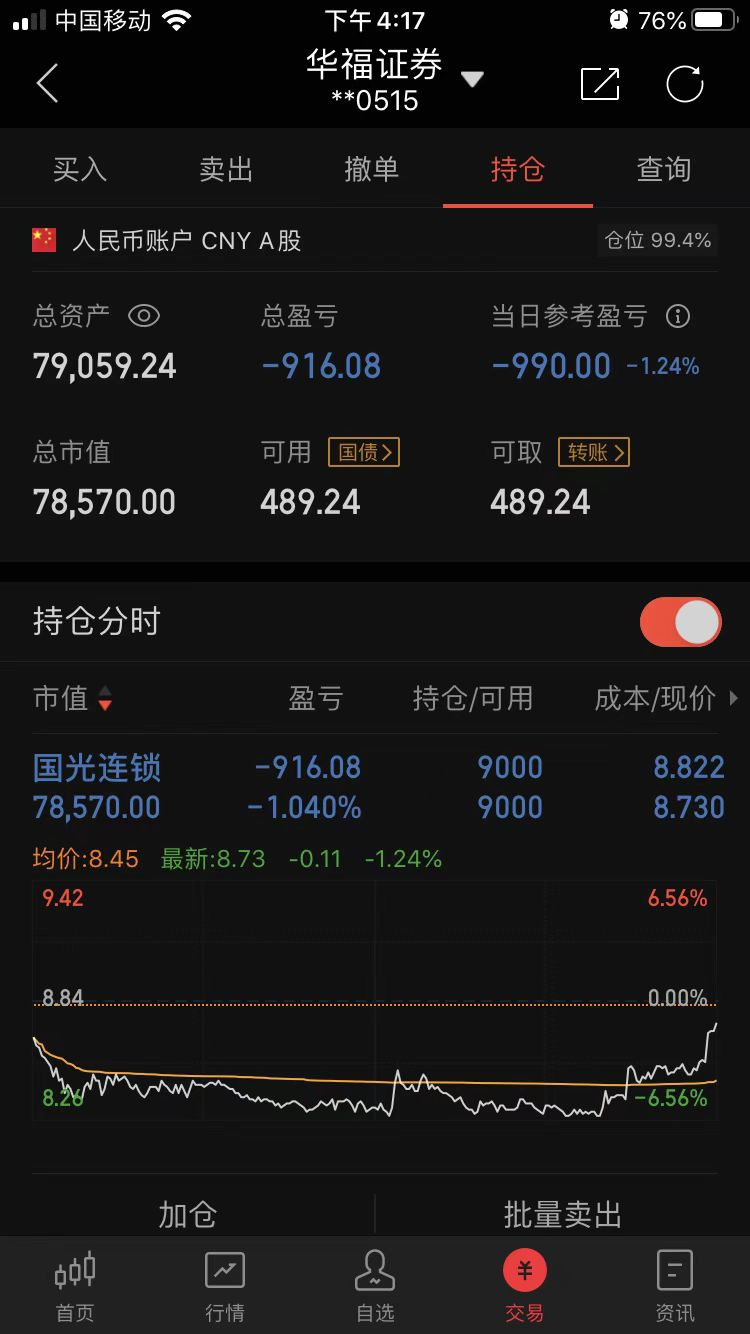Open the account switcher dropdown under 华福证券
Image resolution: width=750 pixels, height=1334 pixels.
pos(470,76)
